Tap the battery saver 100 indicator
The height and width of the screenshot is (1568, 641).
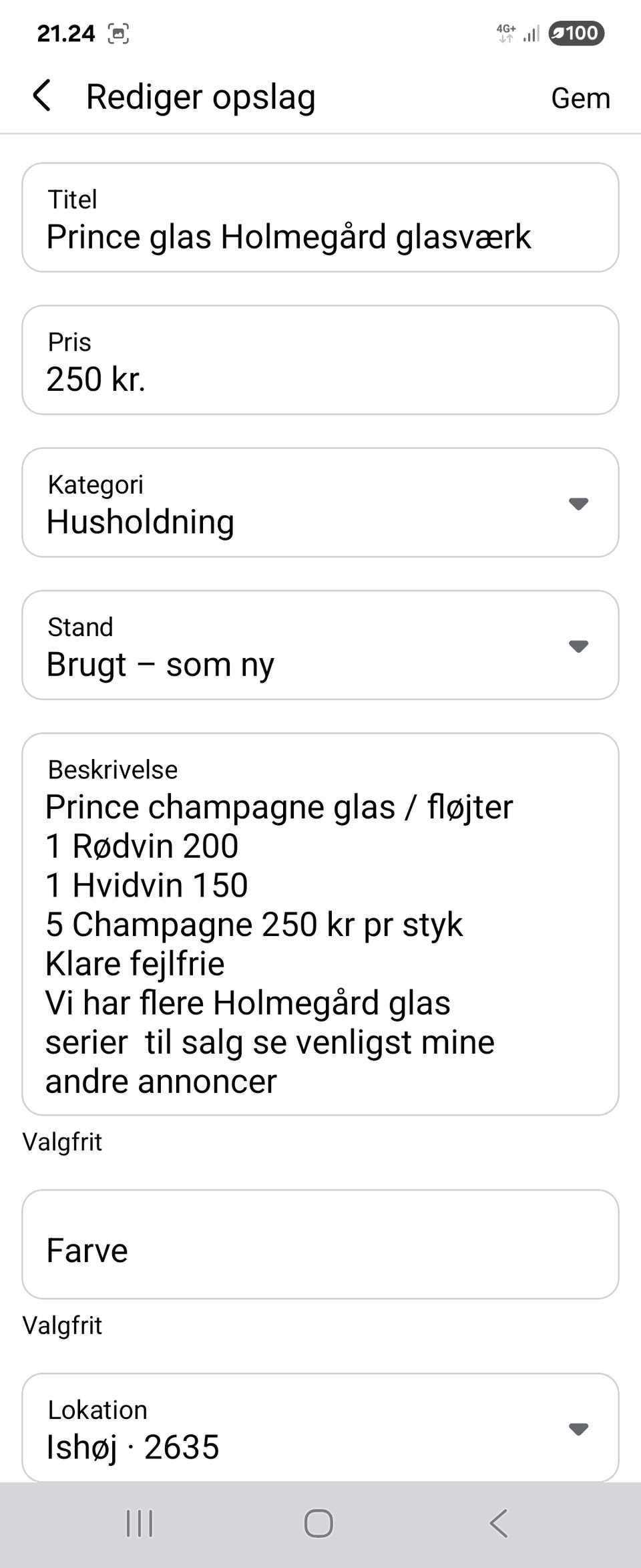576,33
